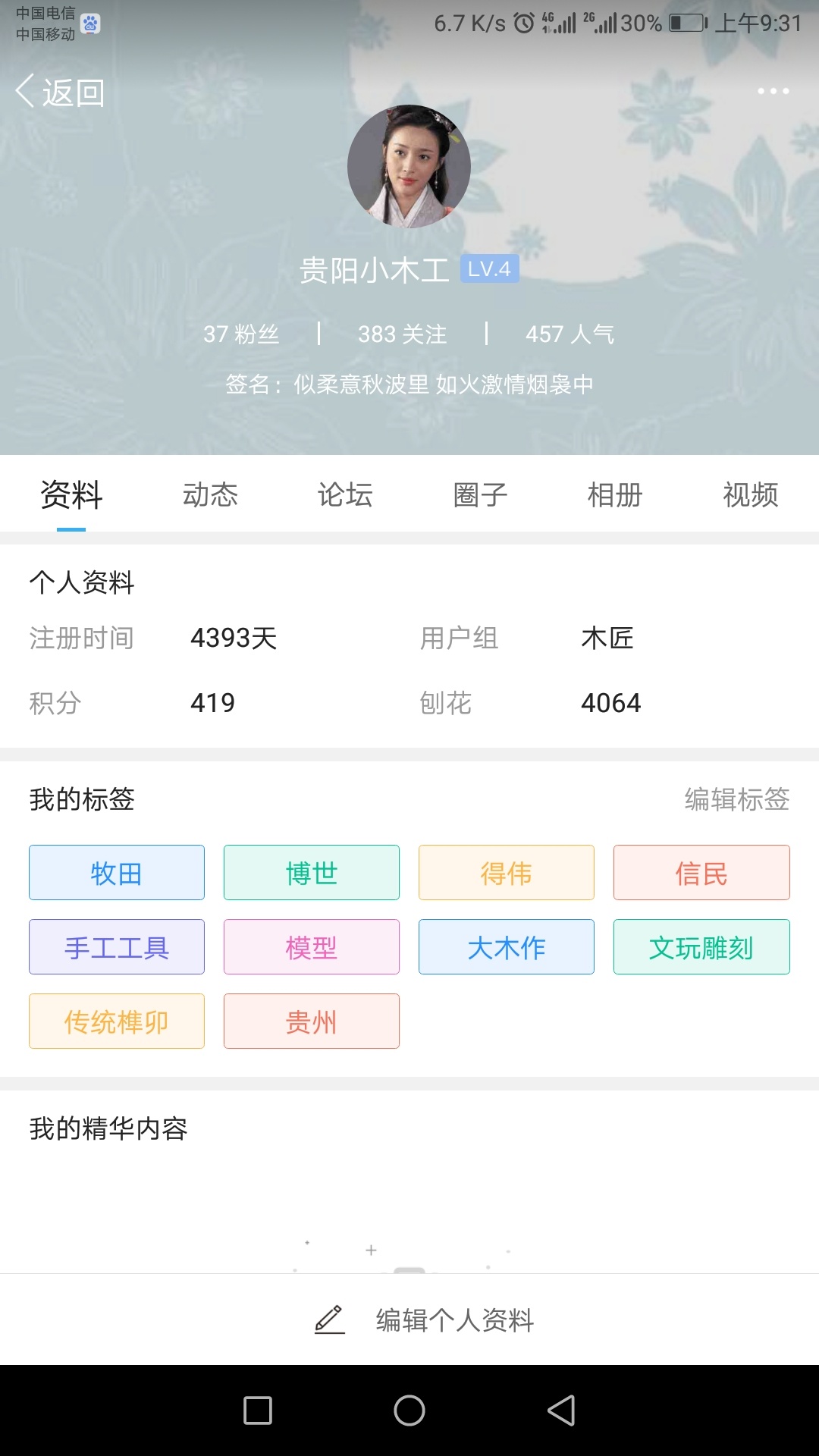The image size is (819, 1456).
Task: Select the 博世 tag chip
Action: pos(312,873)
